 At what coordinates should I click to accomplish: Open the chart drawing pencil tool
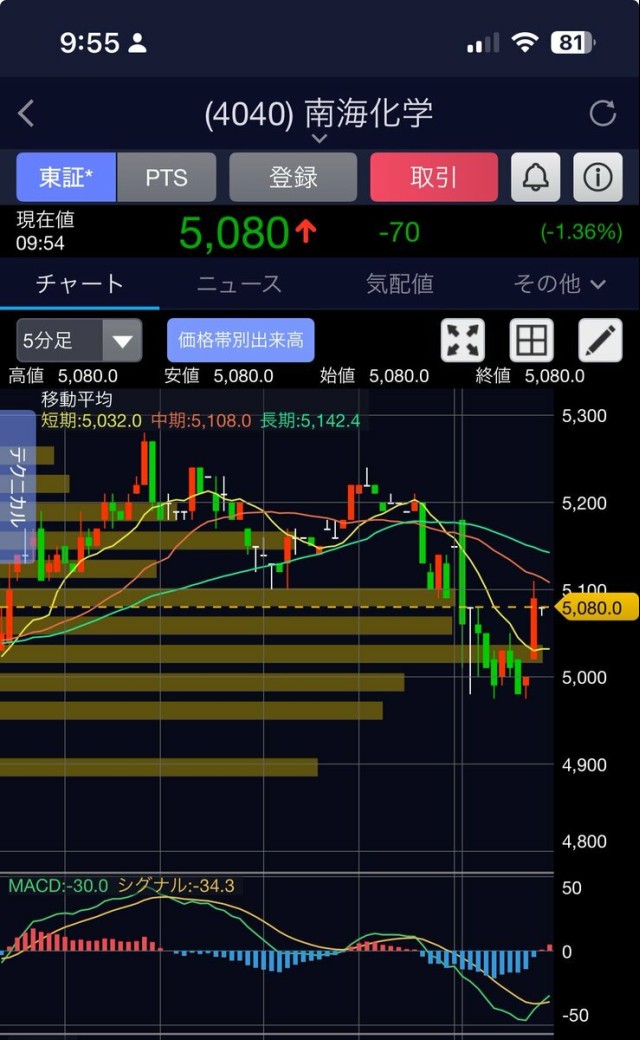coord(600,341)
